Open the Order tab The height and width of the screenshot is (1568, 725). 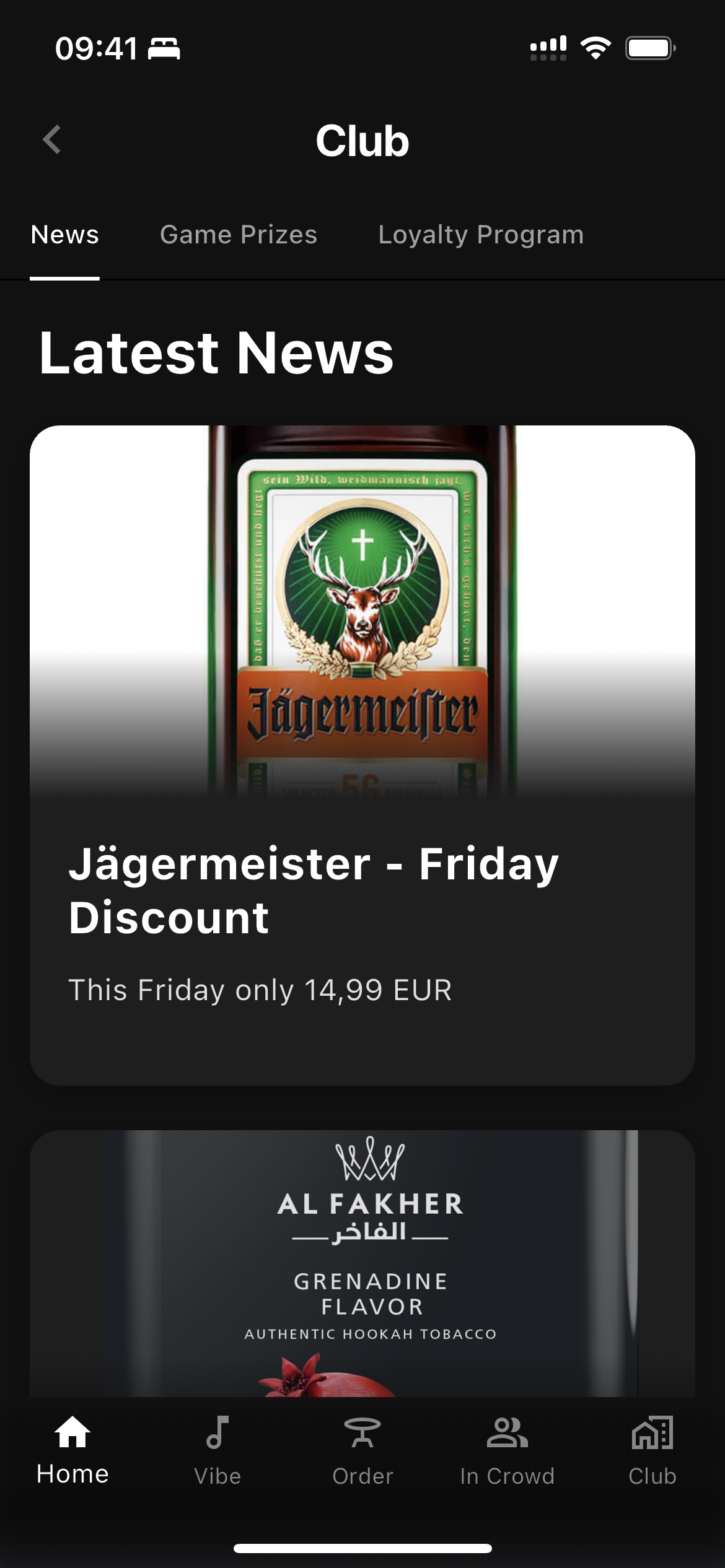[362, 1450]
